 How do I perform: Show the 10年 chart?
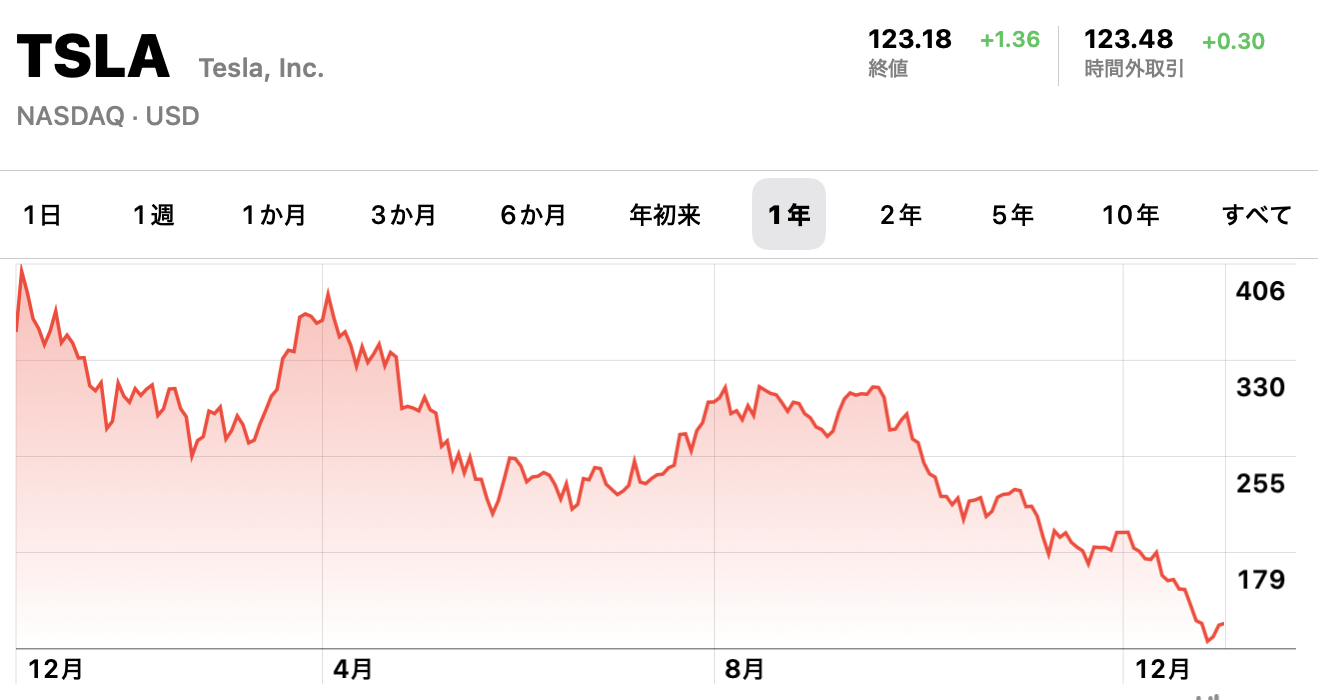tap(1131, 215)
